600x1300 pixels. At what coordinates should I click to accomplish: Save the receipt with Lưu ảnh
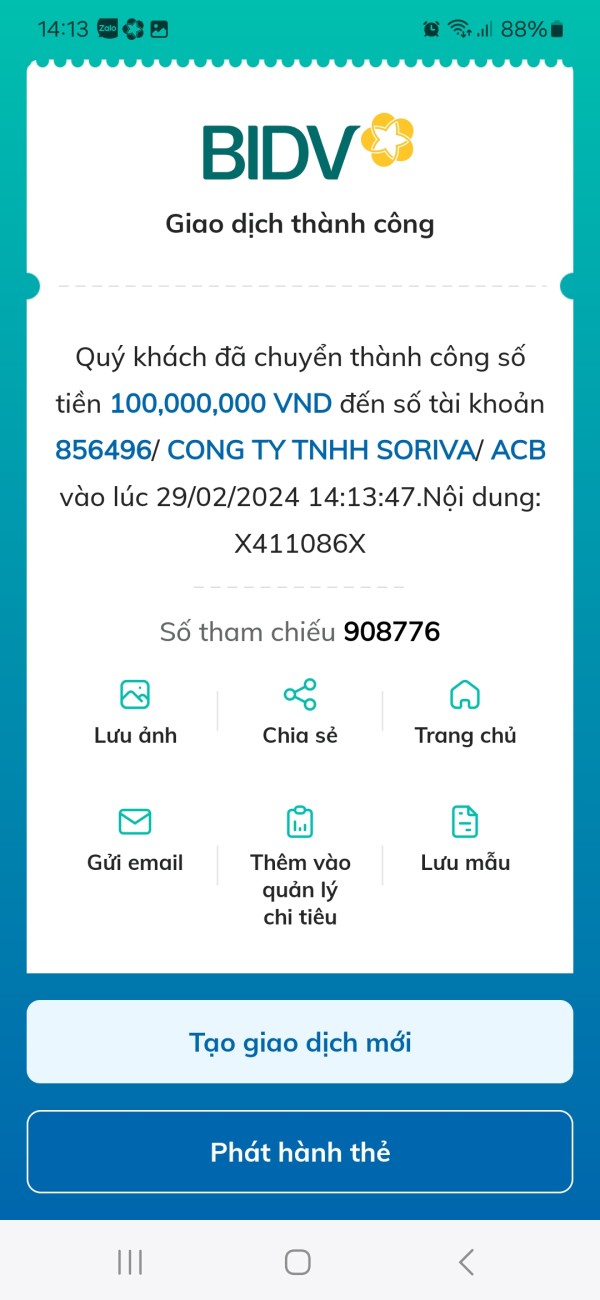[135, 712]
